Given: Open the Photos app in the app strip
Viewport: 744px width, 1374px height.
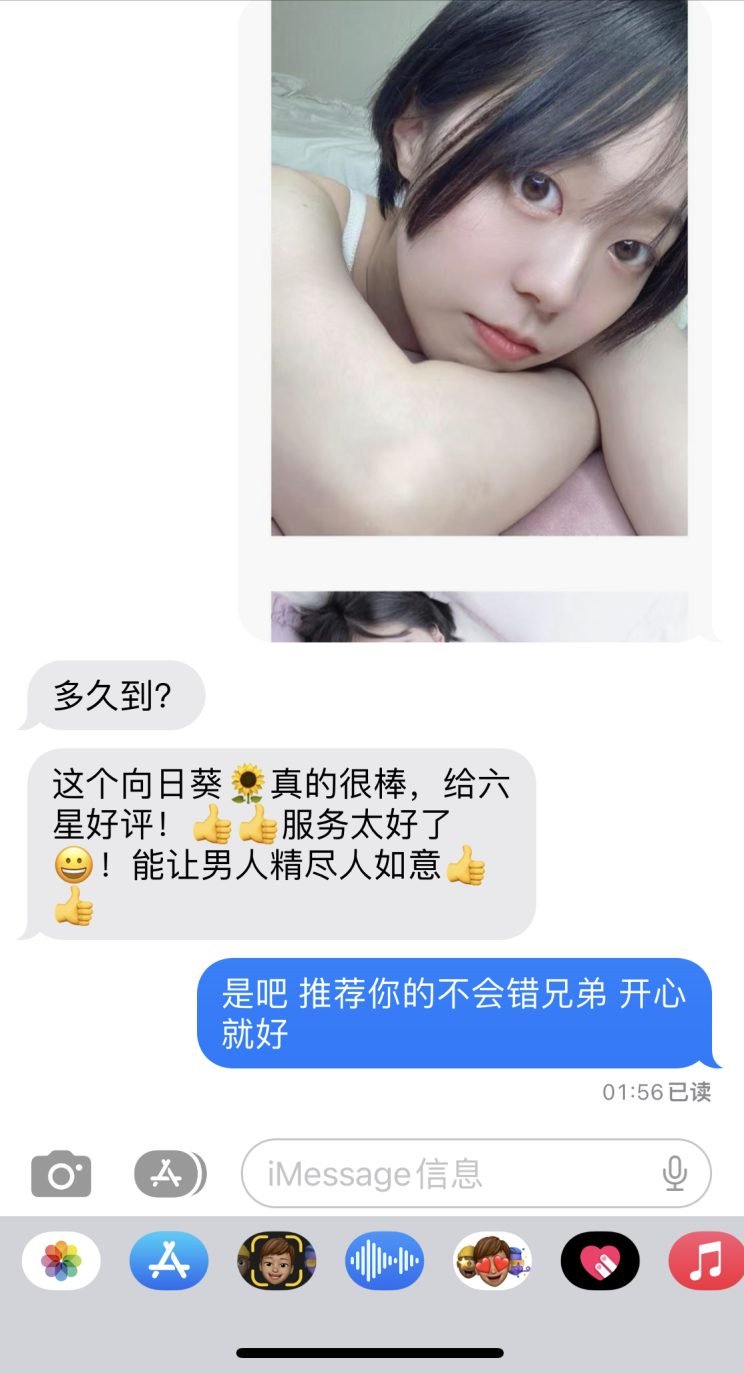Looking at the screenshot, I should (x=61, y=1261).
